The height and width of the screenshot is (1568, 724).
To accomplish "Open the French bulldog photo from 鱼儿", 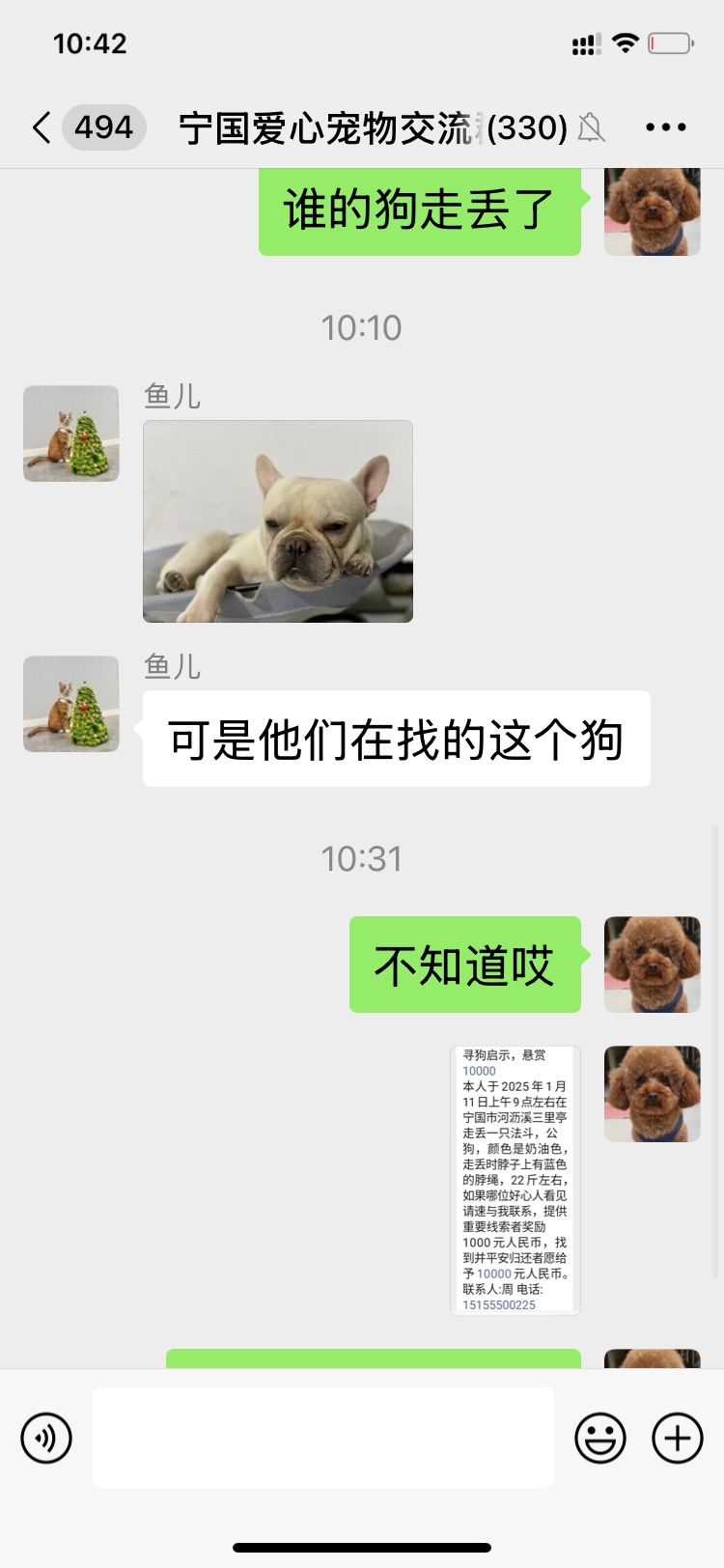I will (278, 521).
